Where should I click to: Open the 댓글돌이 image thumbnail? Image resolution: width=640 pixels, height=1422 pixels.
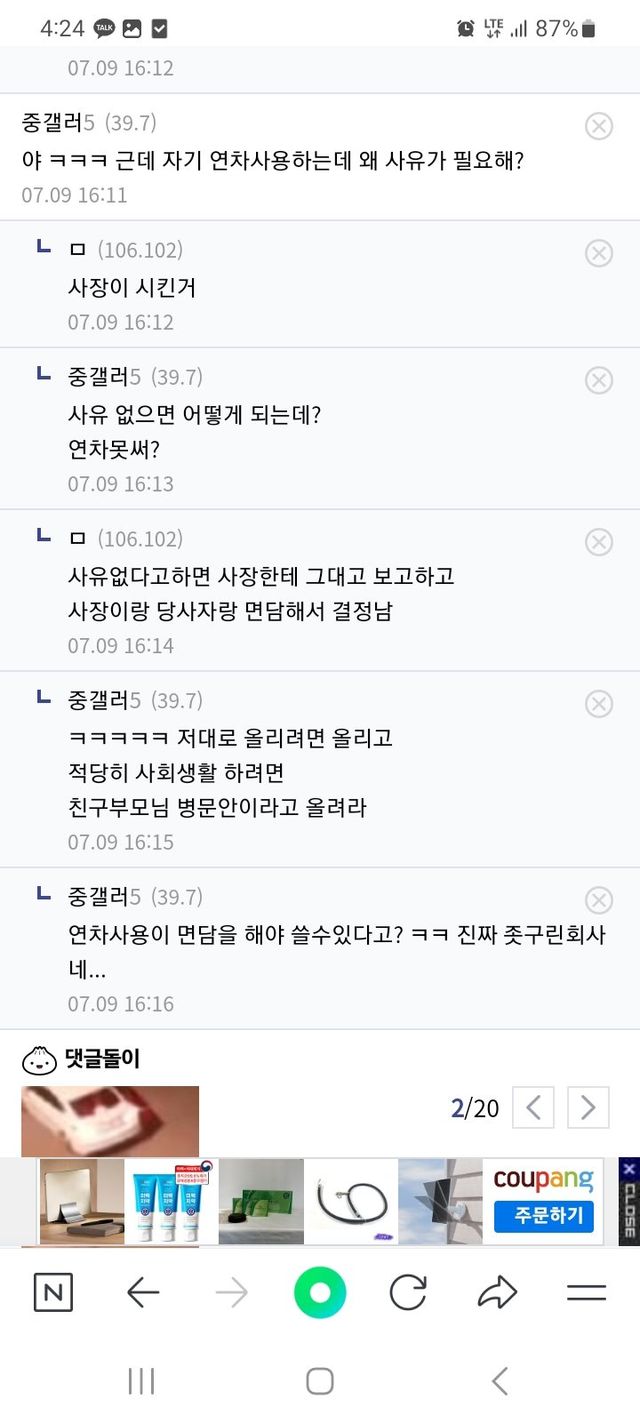tap(110, 1121)
